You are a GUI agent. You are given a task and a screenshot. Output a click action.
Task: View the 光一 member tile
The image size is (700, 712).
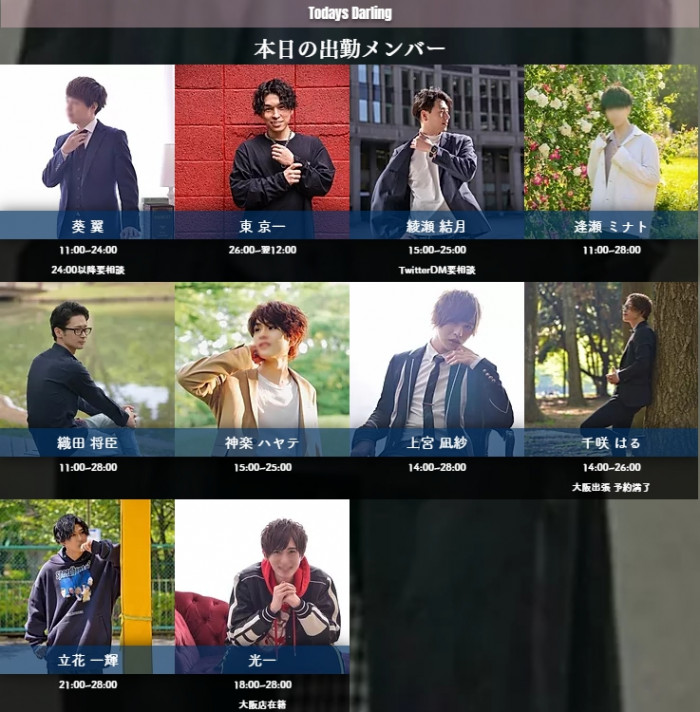point(262,586)
